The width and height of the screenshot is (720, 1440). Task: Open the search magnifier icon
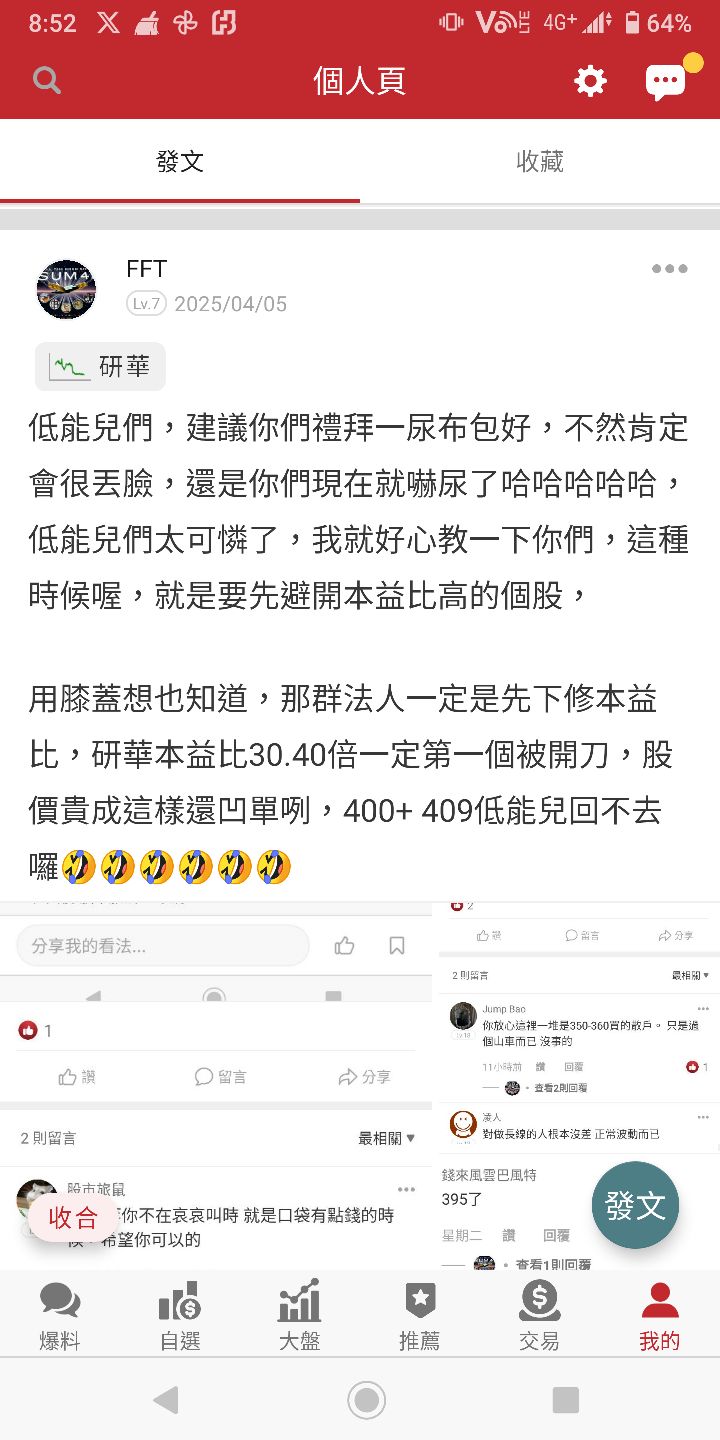pyautogui.click(x=47, y=80)
